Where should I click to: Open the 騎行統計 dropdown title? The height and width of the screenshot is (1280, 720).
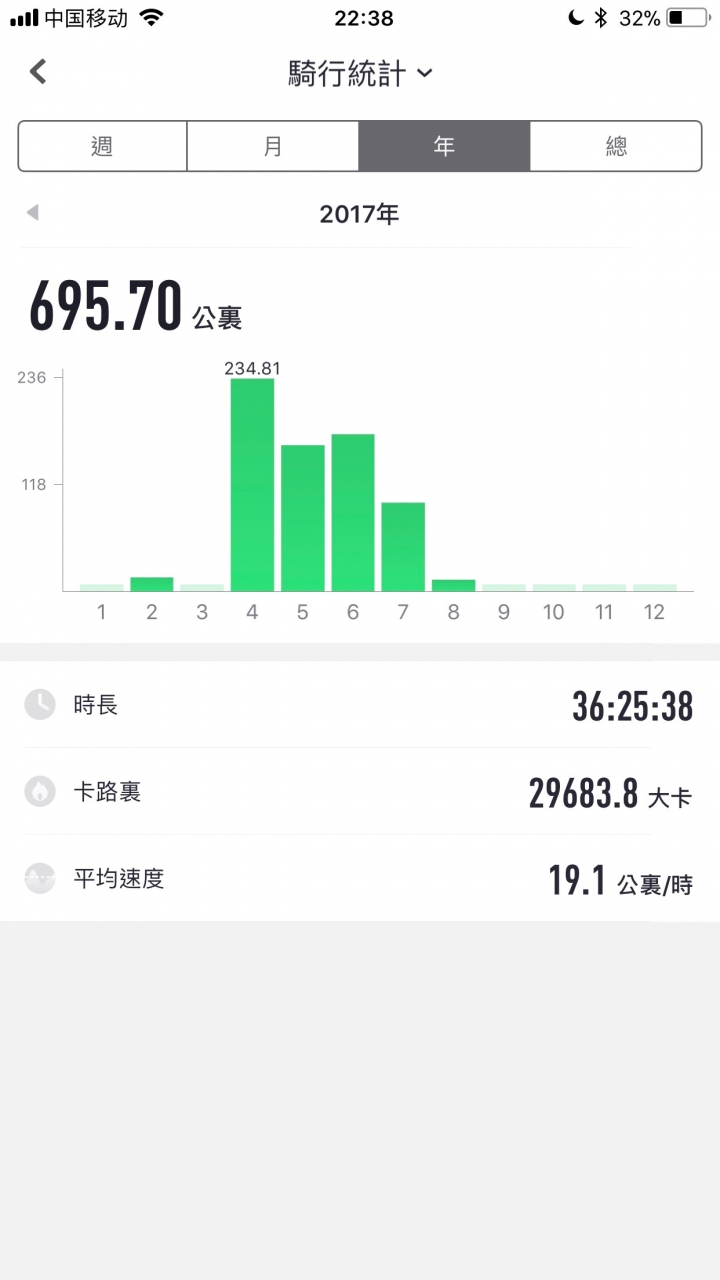coord(360,73)
